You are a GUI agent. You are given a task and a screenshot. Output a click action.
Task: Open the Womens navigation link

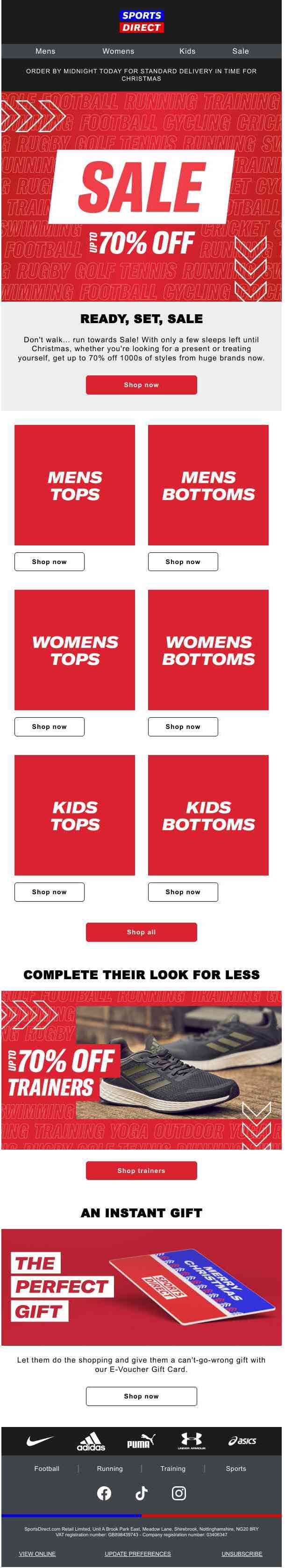click(x=118, y=51)
